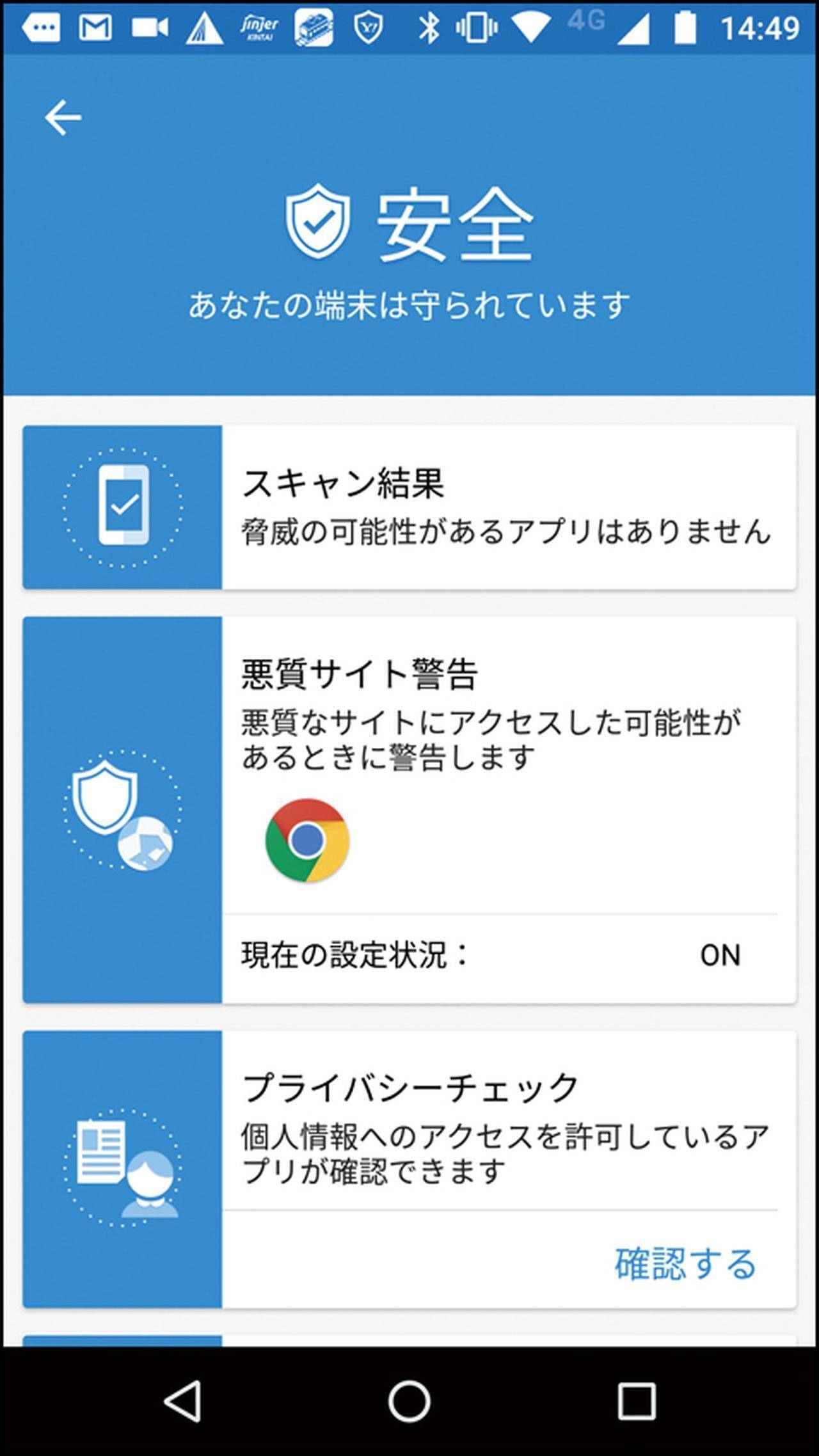819x1456 pixels.
Task: Open the スキャン結果 card
Action: 409,507
